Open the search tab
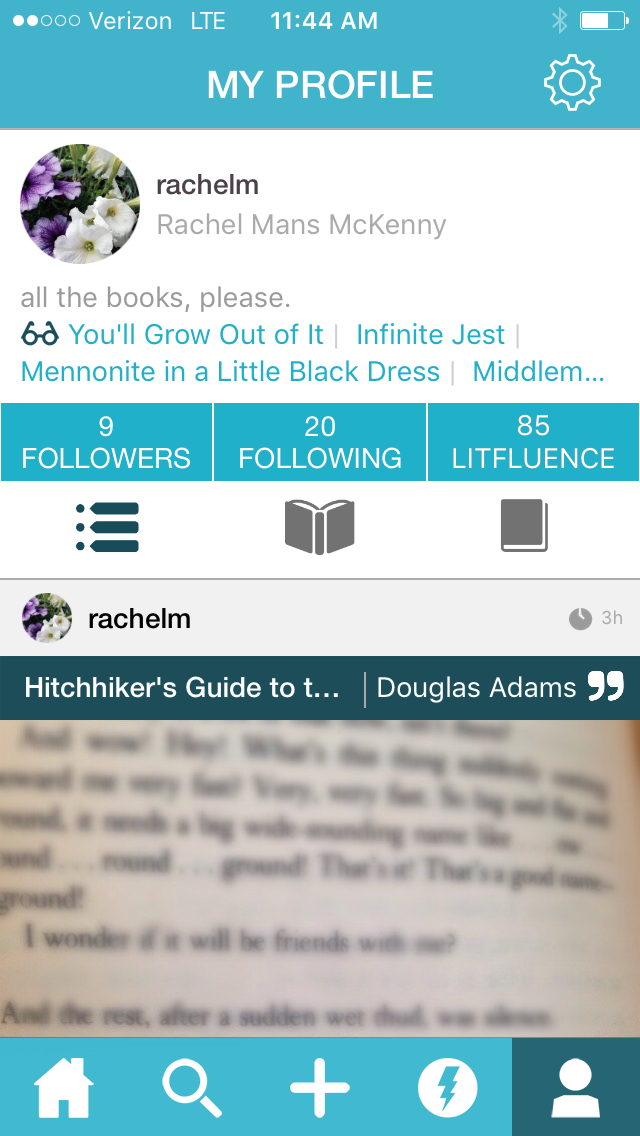 coord(192,1088)
